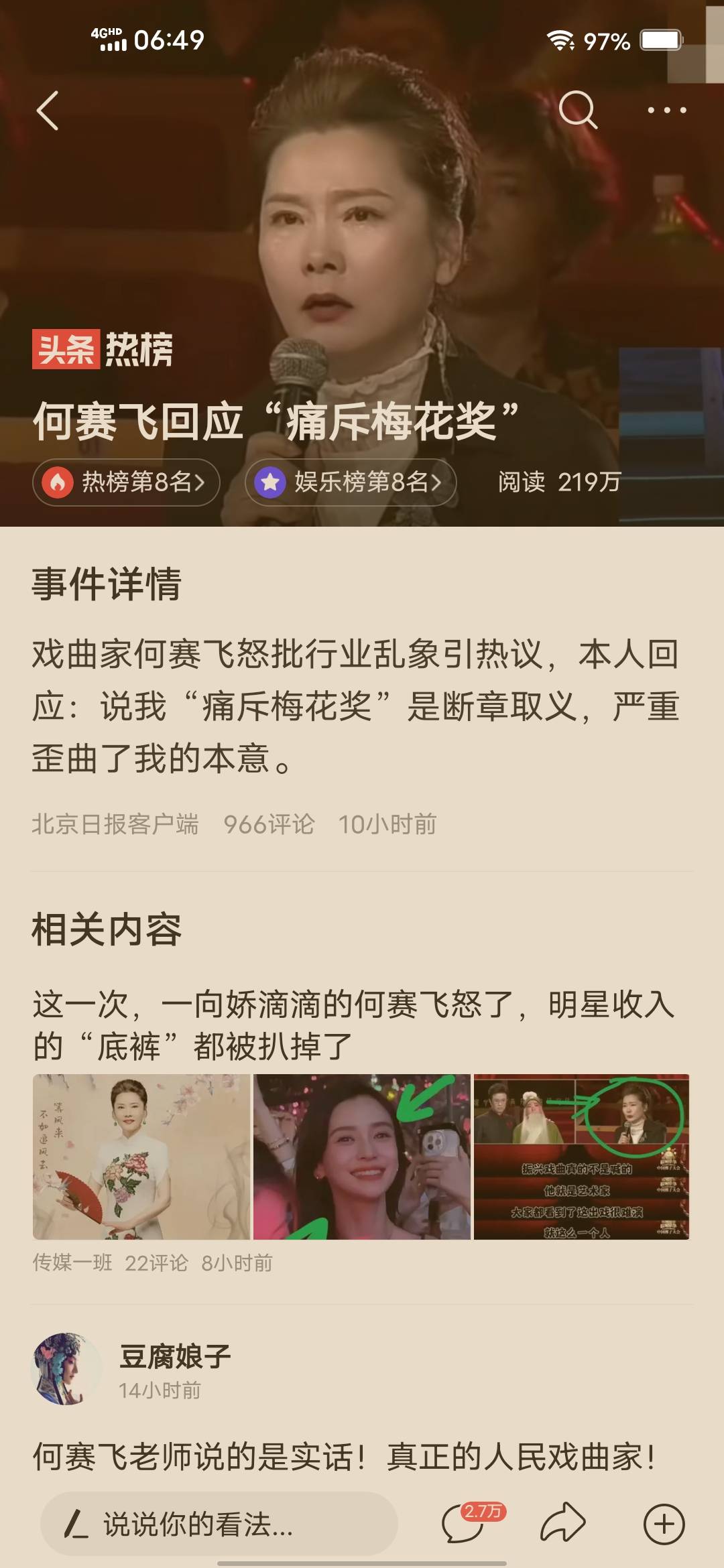Open the 热榜第8名 ranking chip
This screenshot has width=724, height=1568.
pos(126,482)
